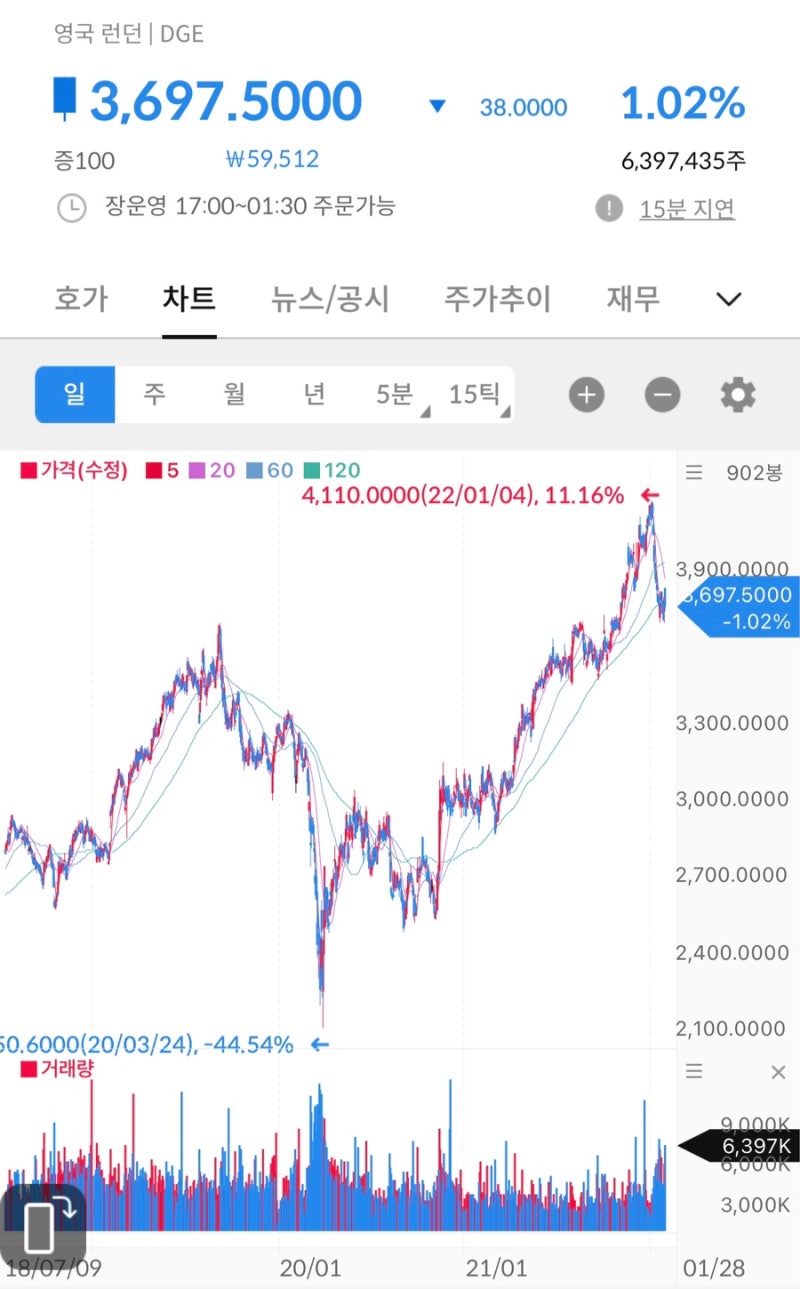Select the 주 weekly chart period
The width and height of the screenshot is (800, 1289).
pyautogui.click(x=154, y=394)
